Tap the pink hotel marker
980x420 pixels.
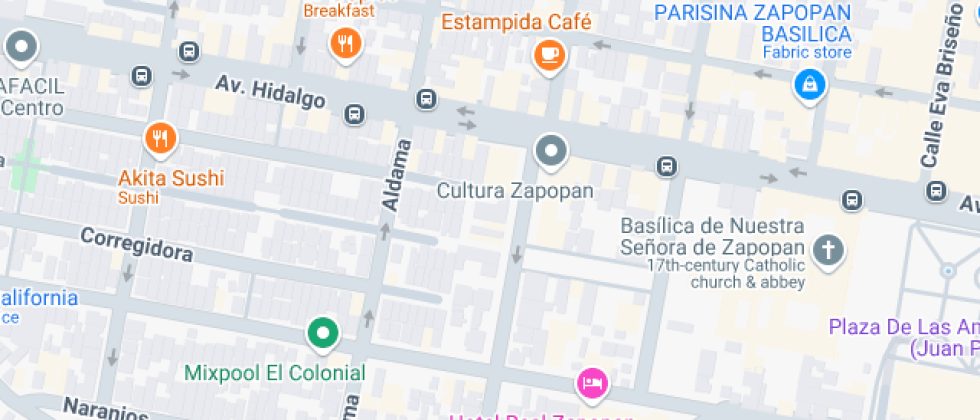click(591, 383)
